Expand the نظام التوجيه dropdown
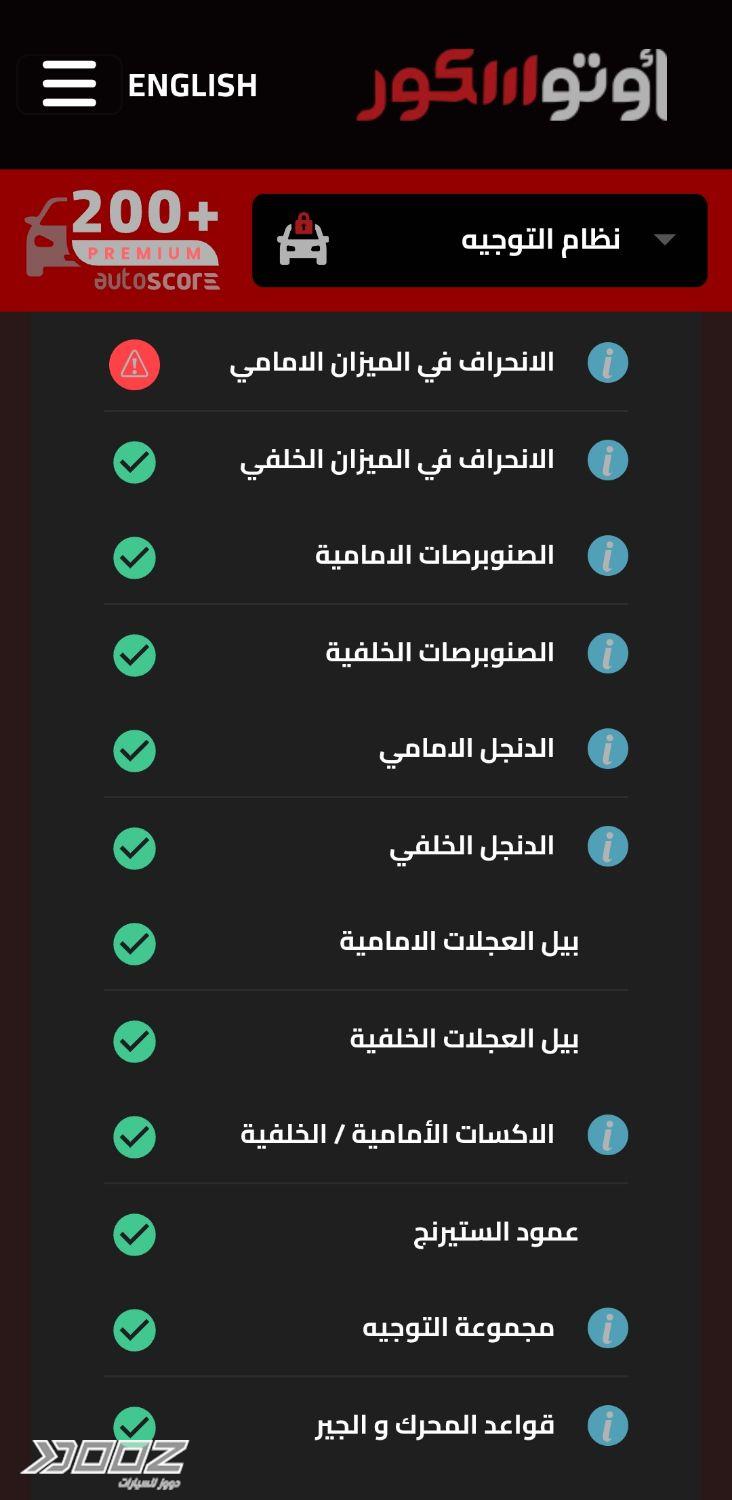The image size is (732, 1500). (480, 240)
